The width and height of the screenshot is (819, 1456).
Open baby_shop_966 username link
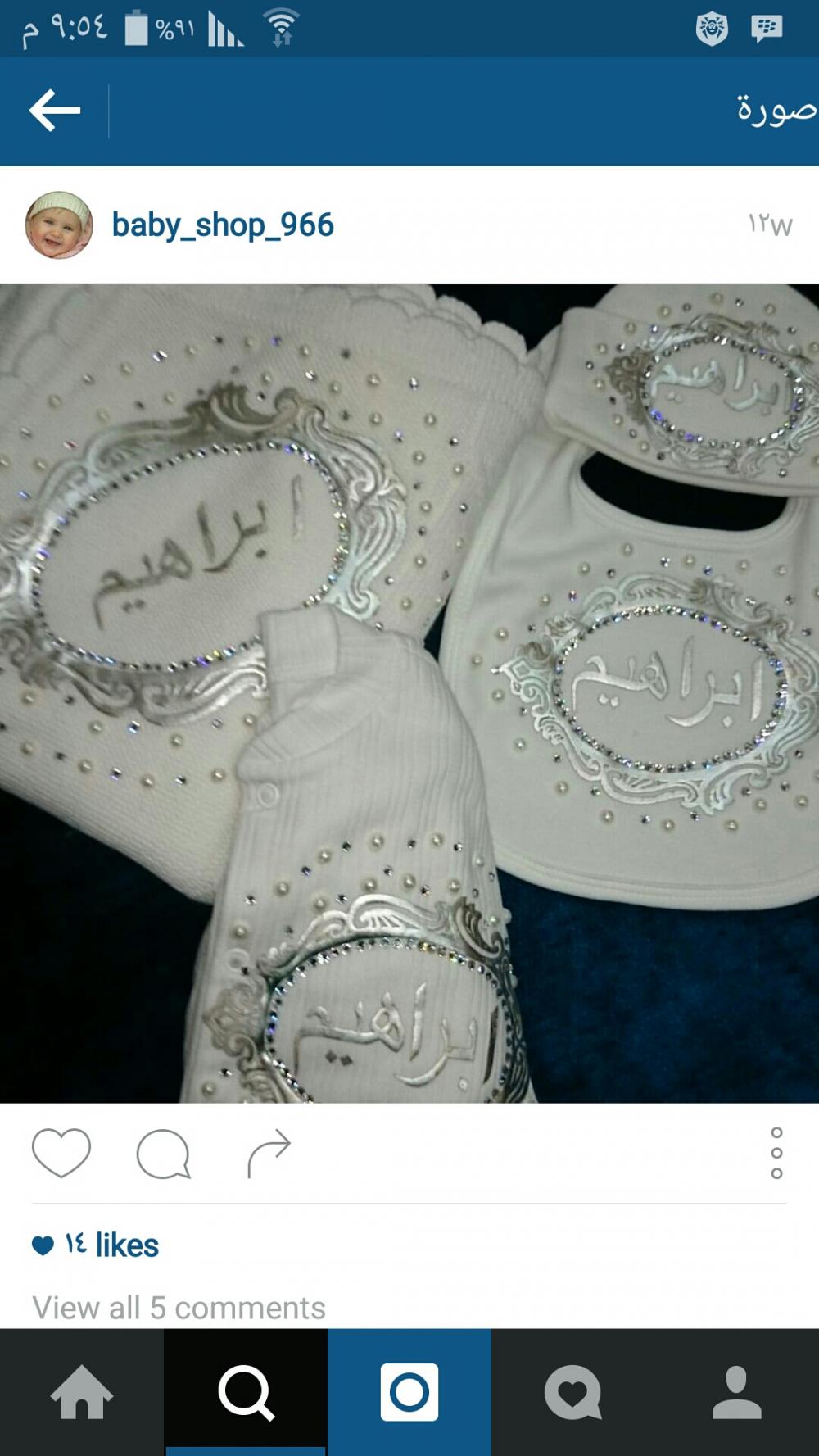pos(223,225)
